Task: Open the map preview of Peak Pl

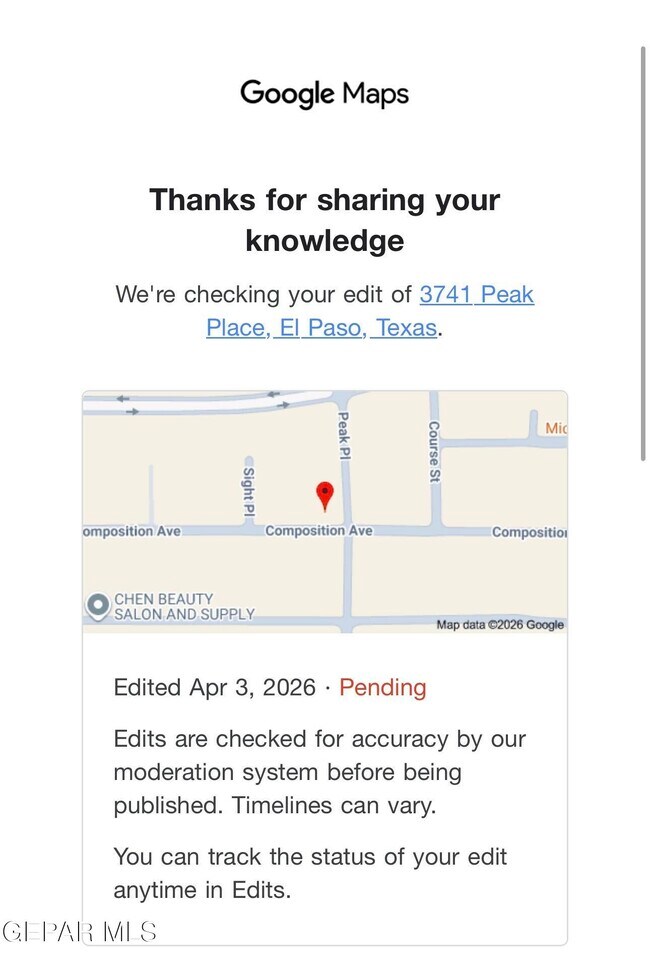Action: (x=324, y=511)
